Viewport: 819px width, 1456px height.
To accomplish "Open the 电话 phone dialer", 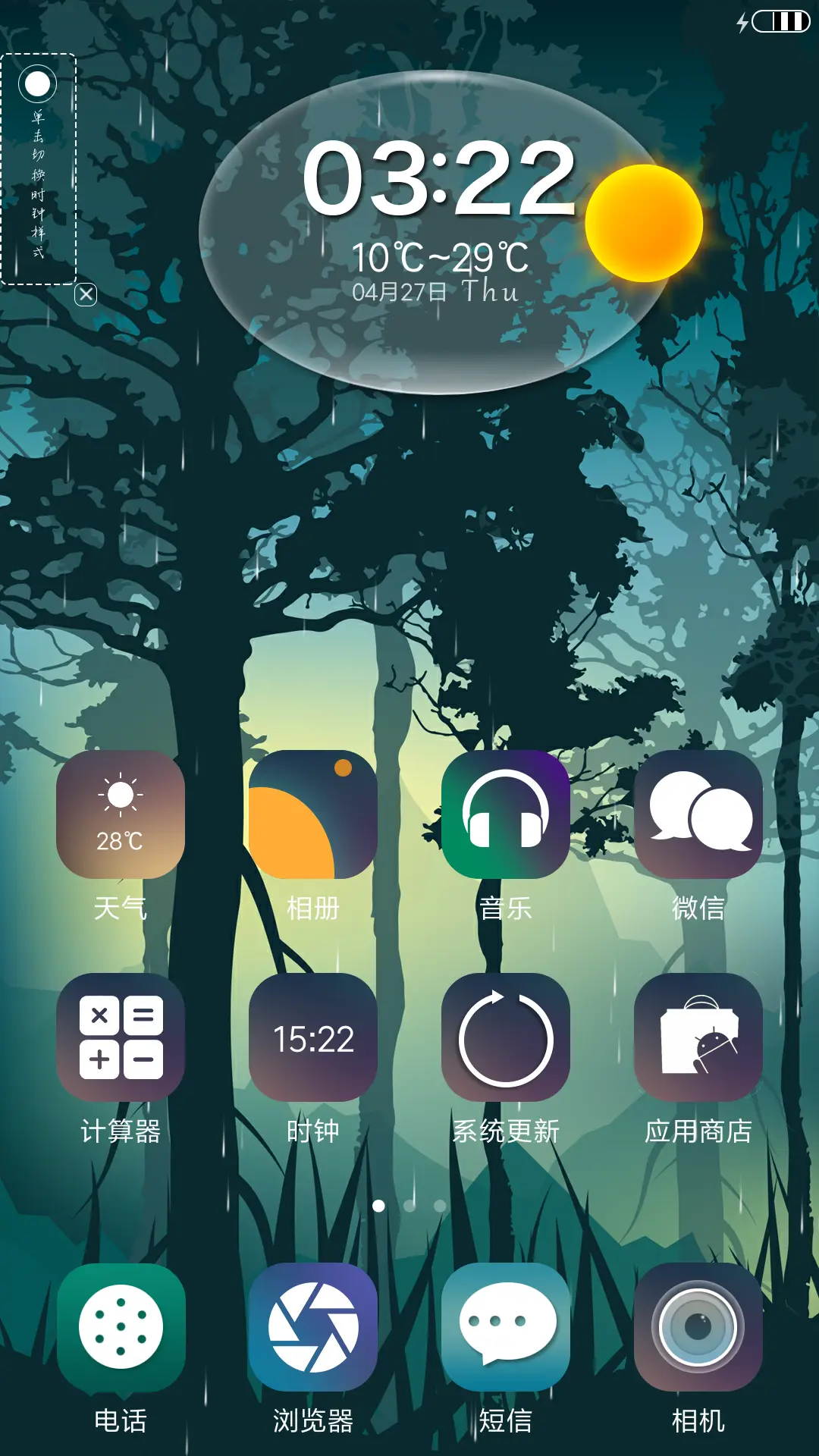I will (x=121, y=1327).
